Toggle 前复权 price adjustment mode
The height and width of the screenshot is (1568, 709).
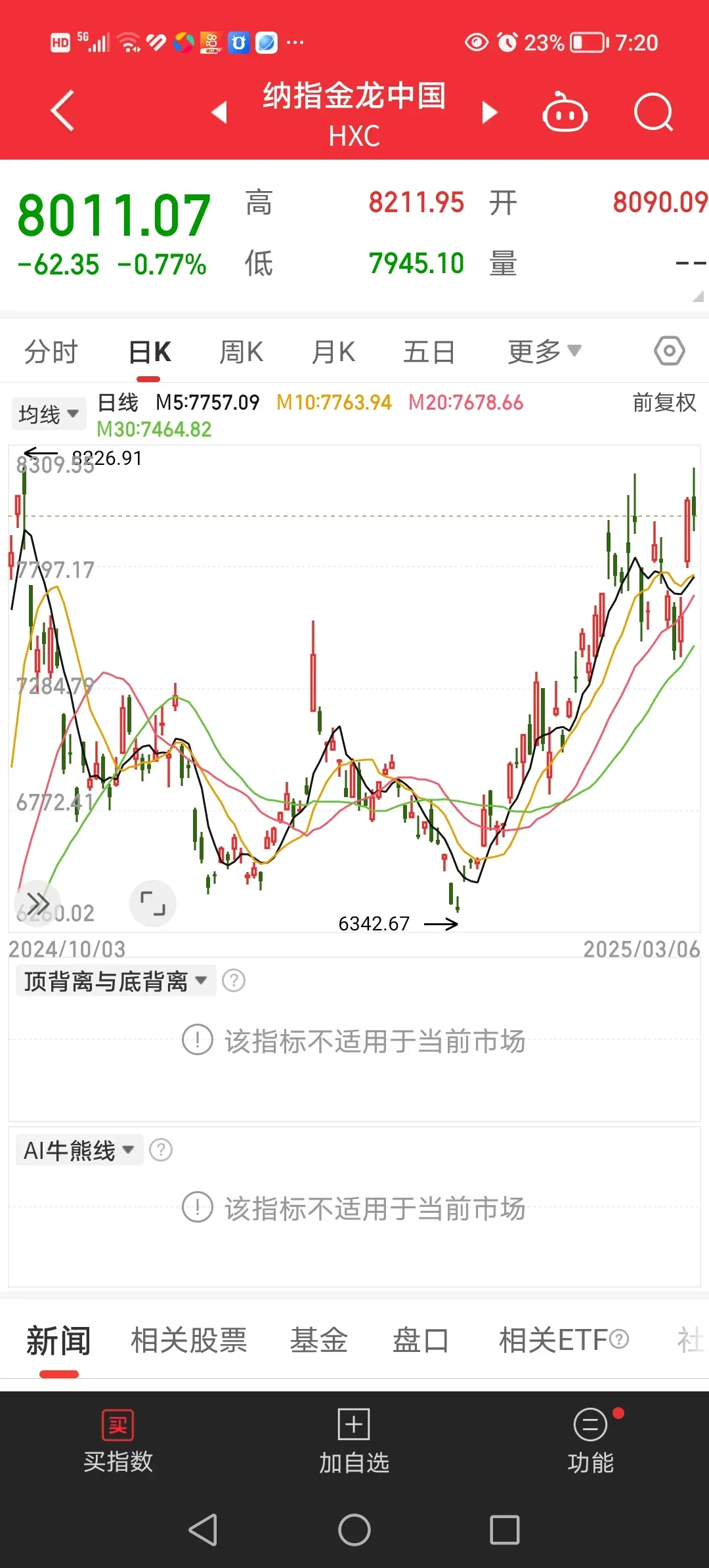click(x=663, y=403)
